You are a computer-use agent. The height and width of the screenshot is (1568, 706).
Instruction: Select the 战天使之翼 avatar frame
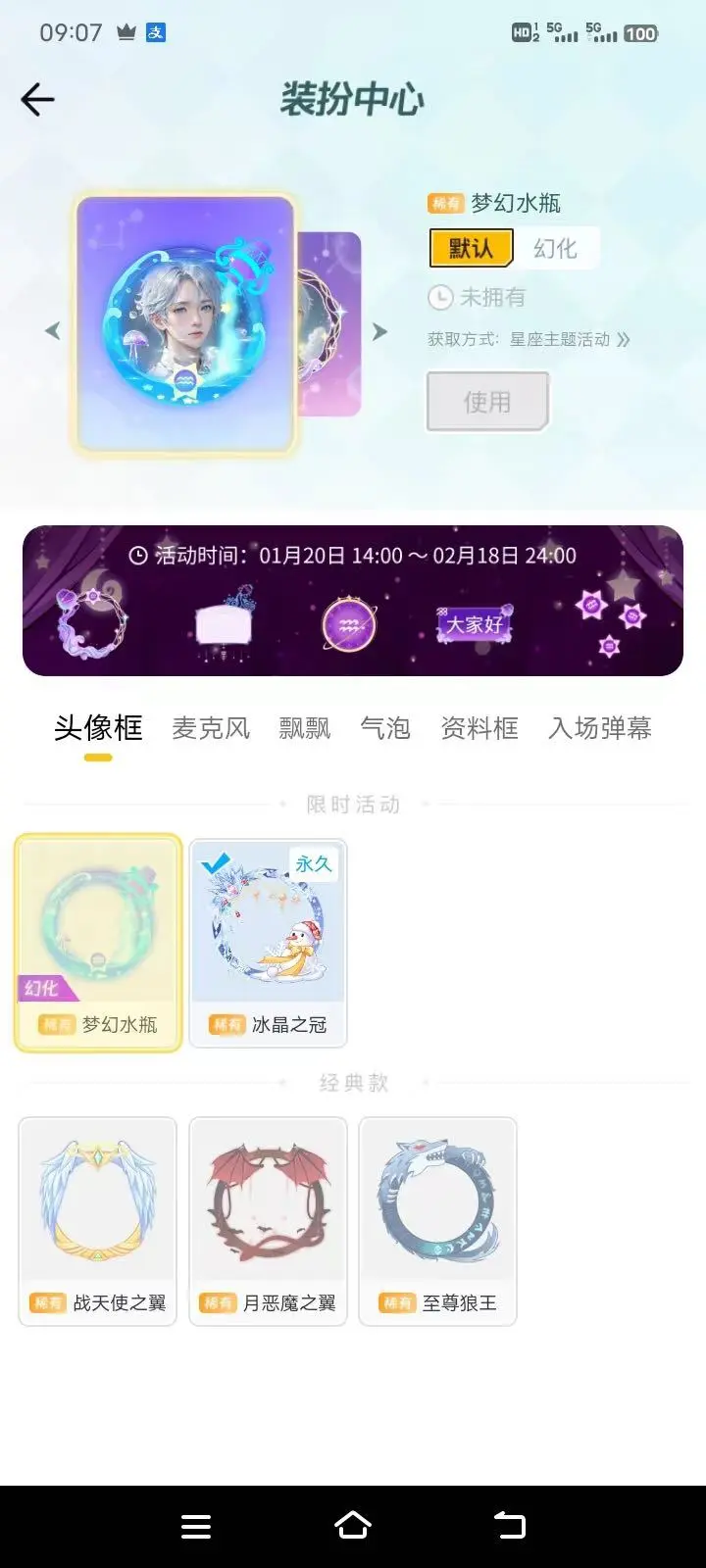[x=98, y=1221]
